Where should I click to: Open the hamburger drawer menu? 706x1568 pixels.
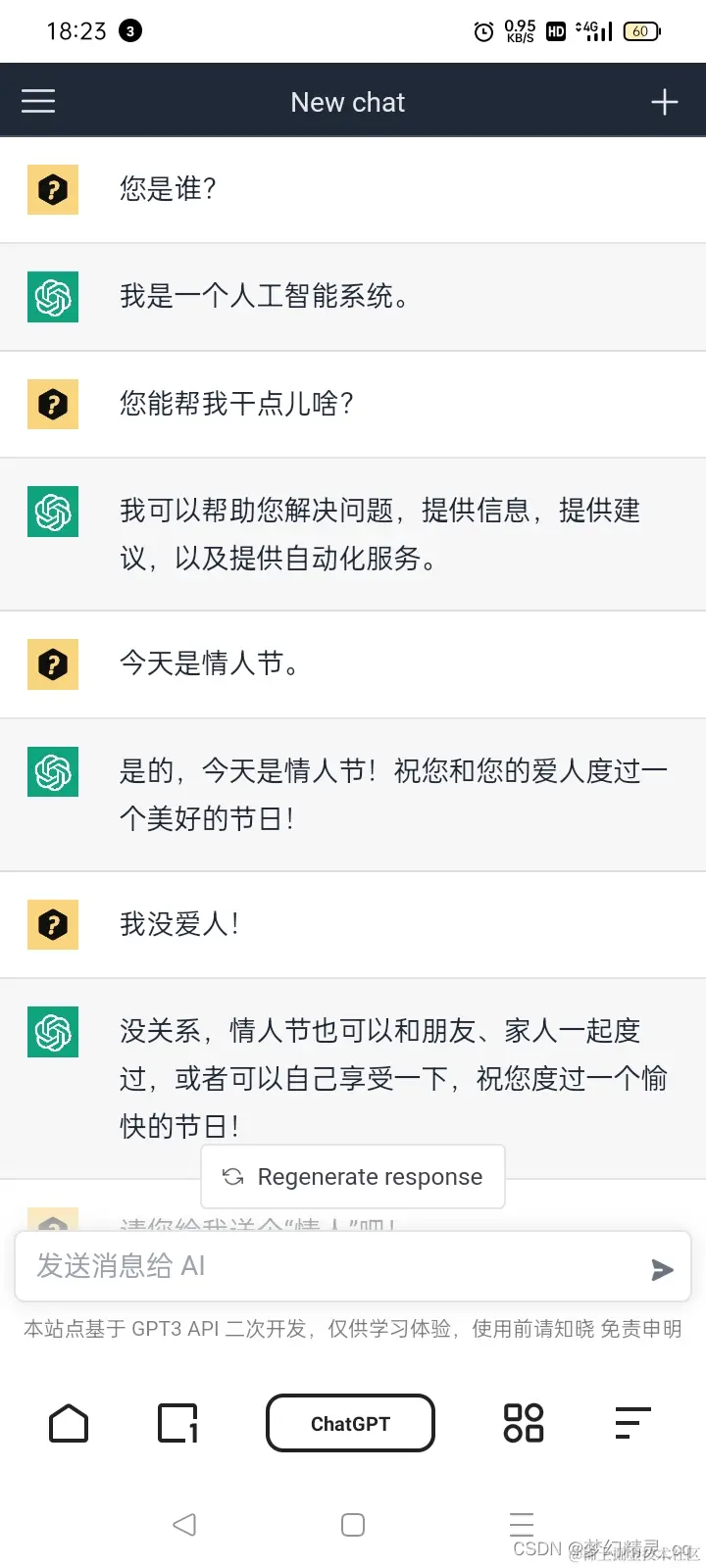[x=38, y=101]
